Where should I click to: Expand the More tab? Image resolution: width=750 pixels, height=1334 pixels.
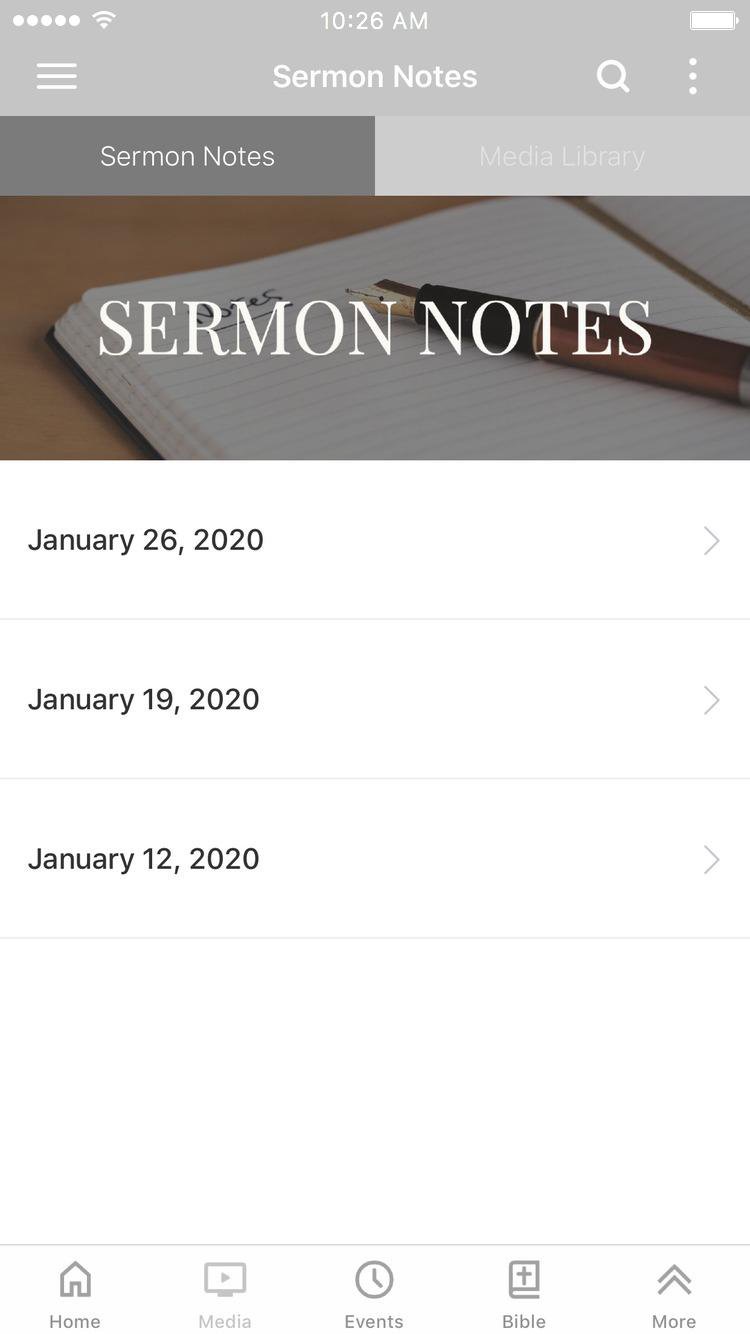click(x=674, y=1294)
